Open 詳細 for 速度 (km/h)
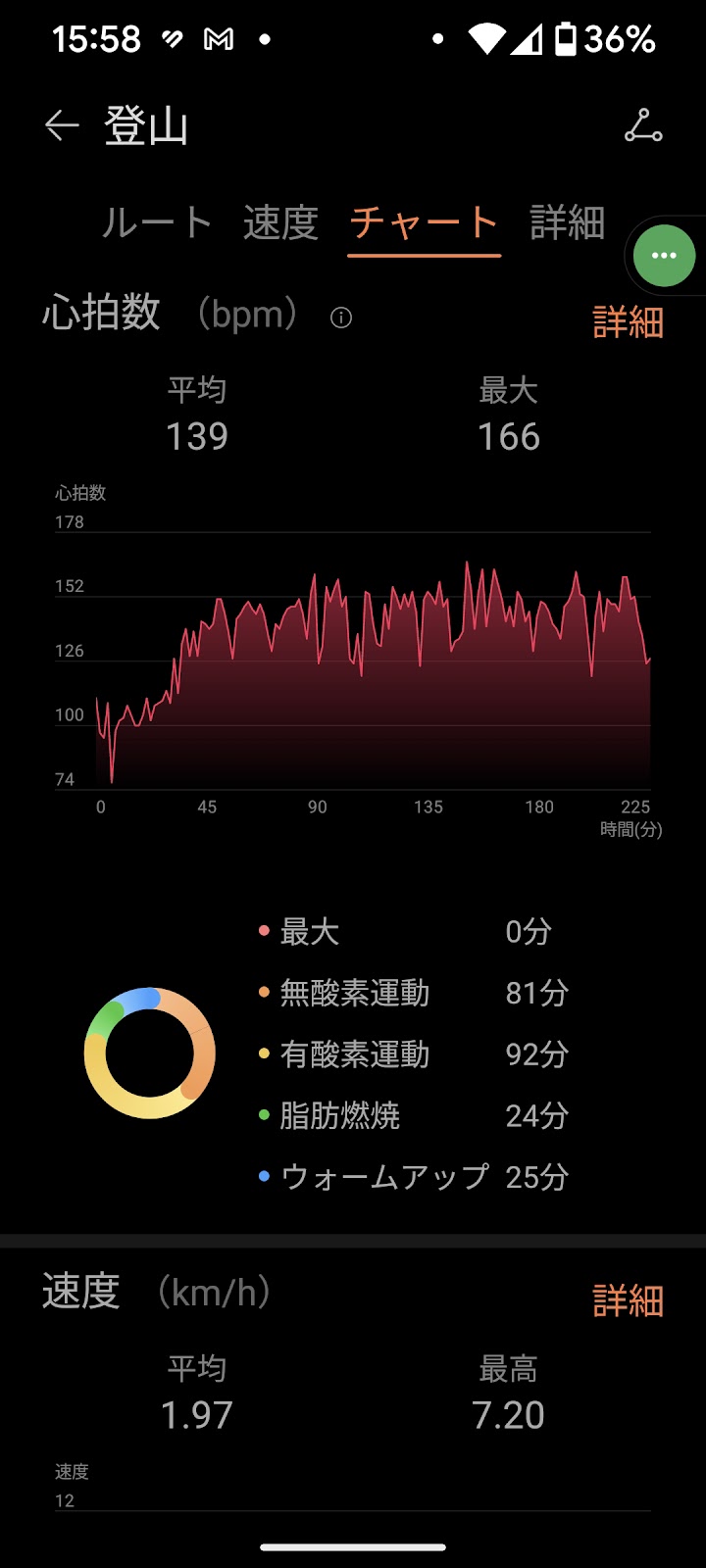706x1568 pixels. tap(628, 1301)
